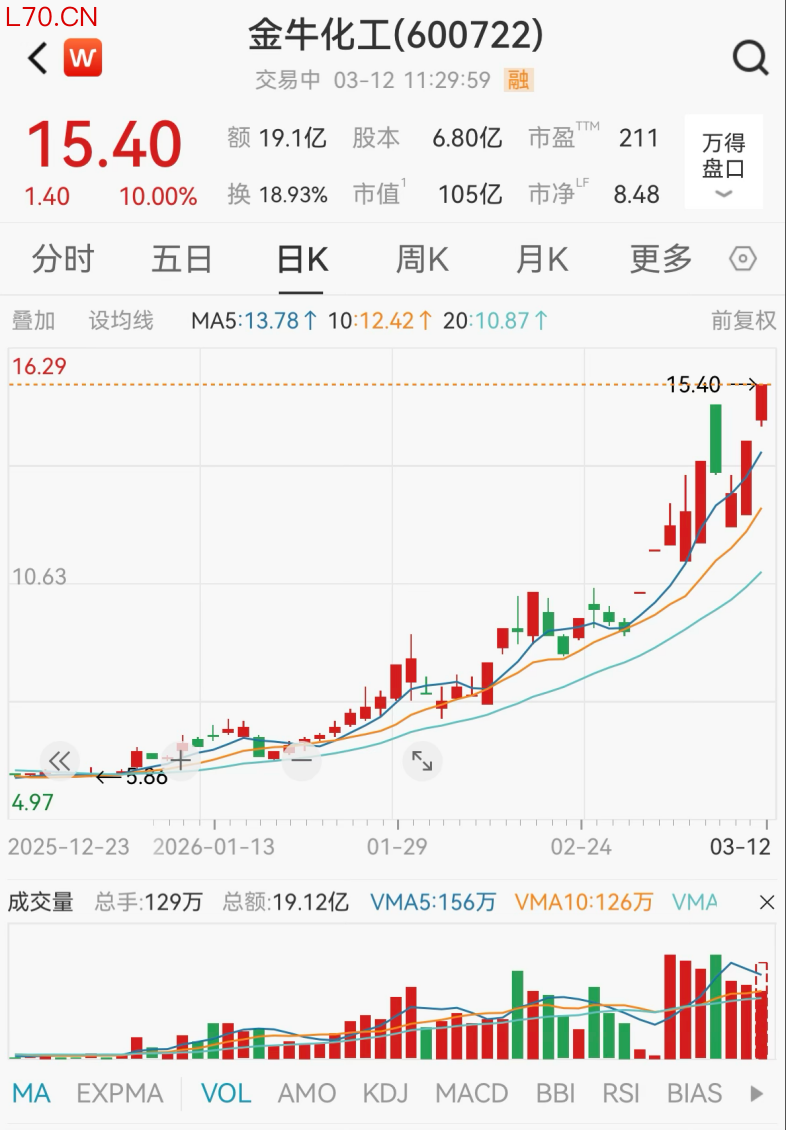Image resolution: width=786 pixels, height=1130 pixels.
Task: Zoom in the K-line chart
Action: tap(181, 761)
